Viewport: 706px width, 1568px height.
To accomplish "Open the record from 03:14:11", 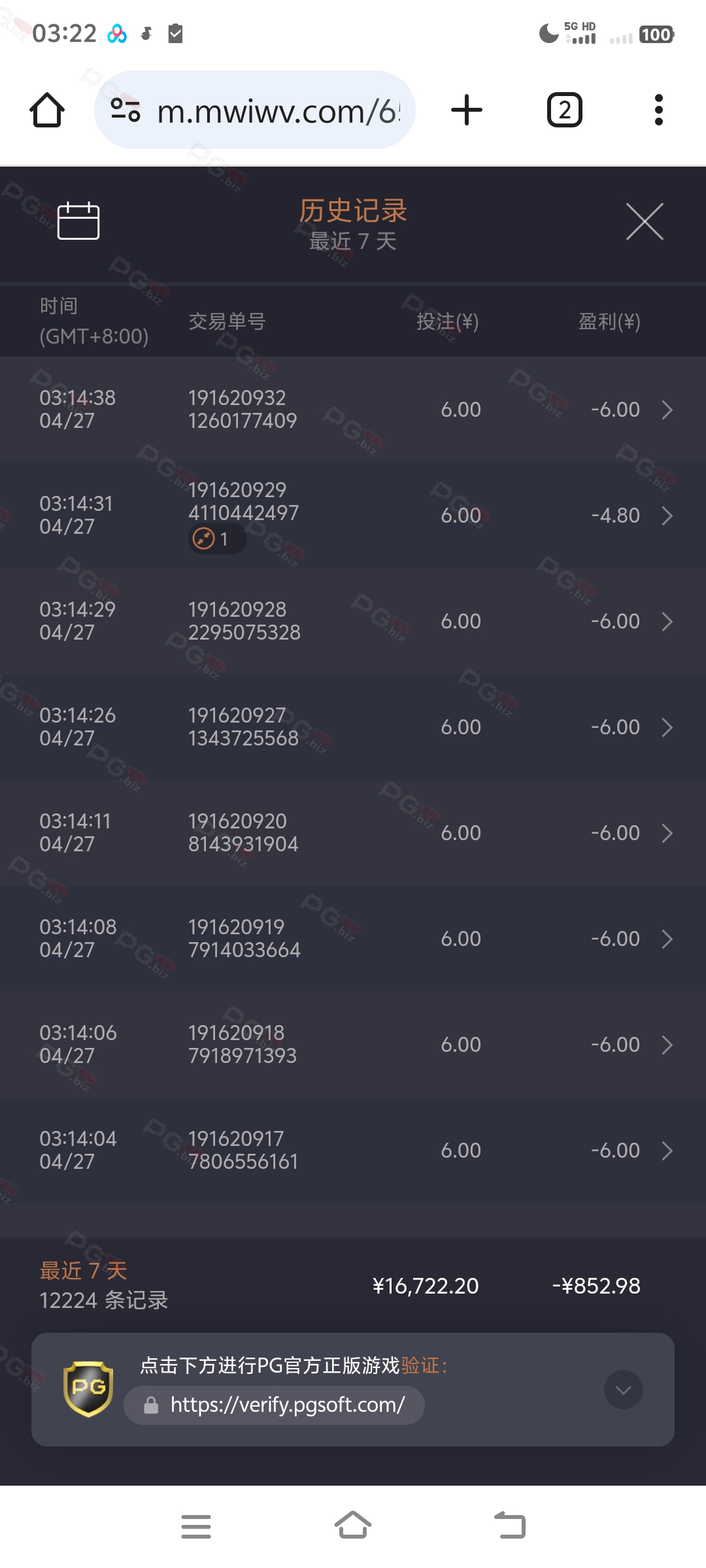I will point(353,833).
